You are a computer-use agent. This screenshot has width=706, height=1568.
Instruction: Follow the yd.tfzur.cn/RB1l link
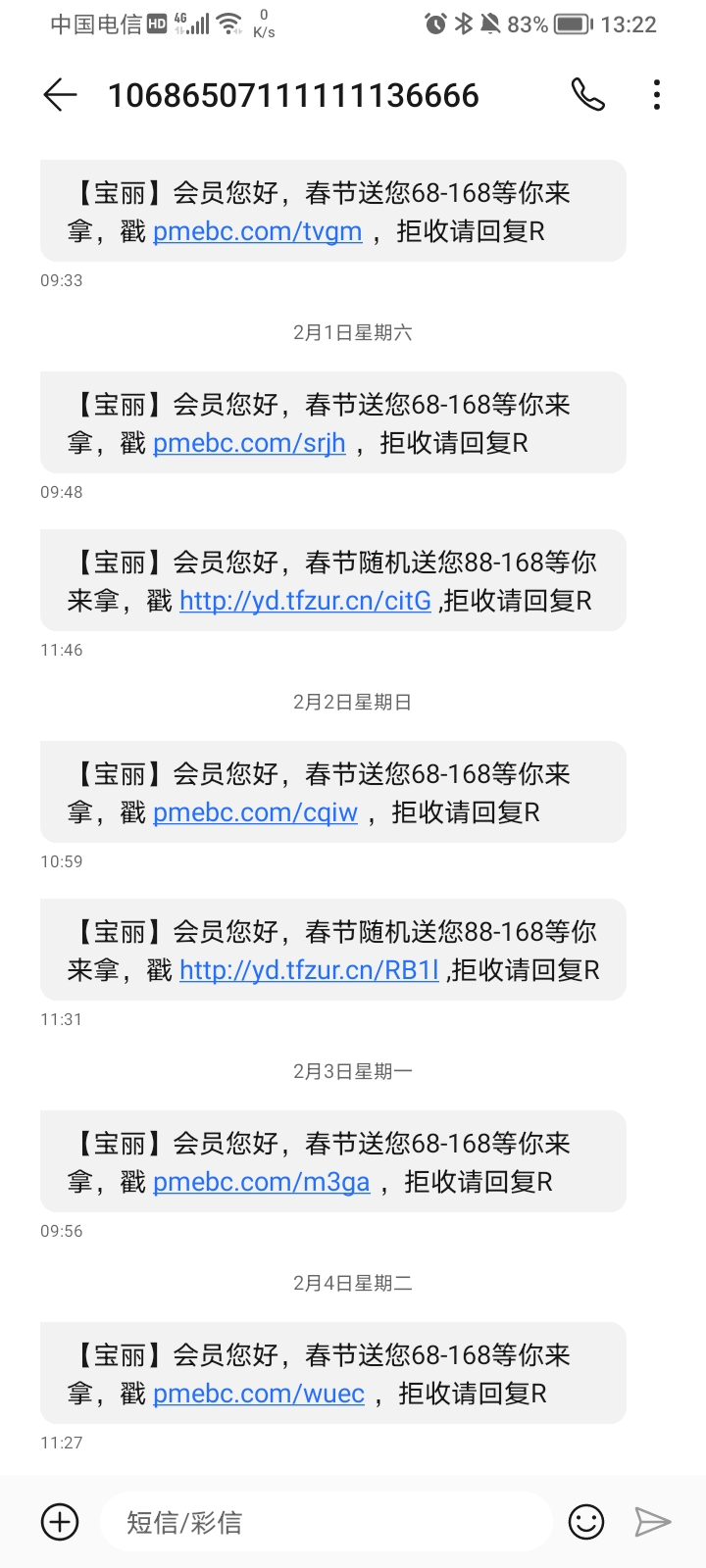click(x=309, y=971)
